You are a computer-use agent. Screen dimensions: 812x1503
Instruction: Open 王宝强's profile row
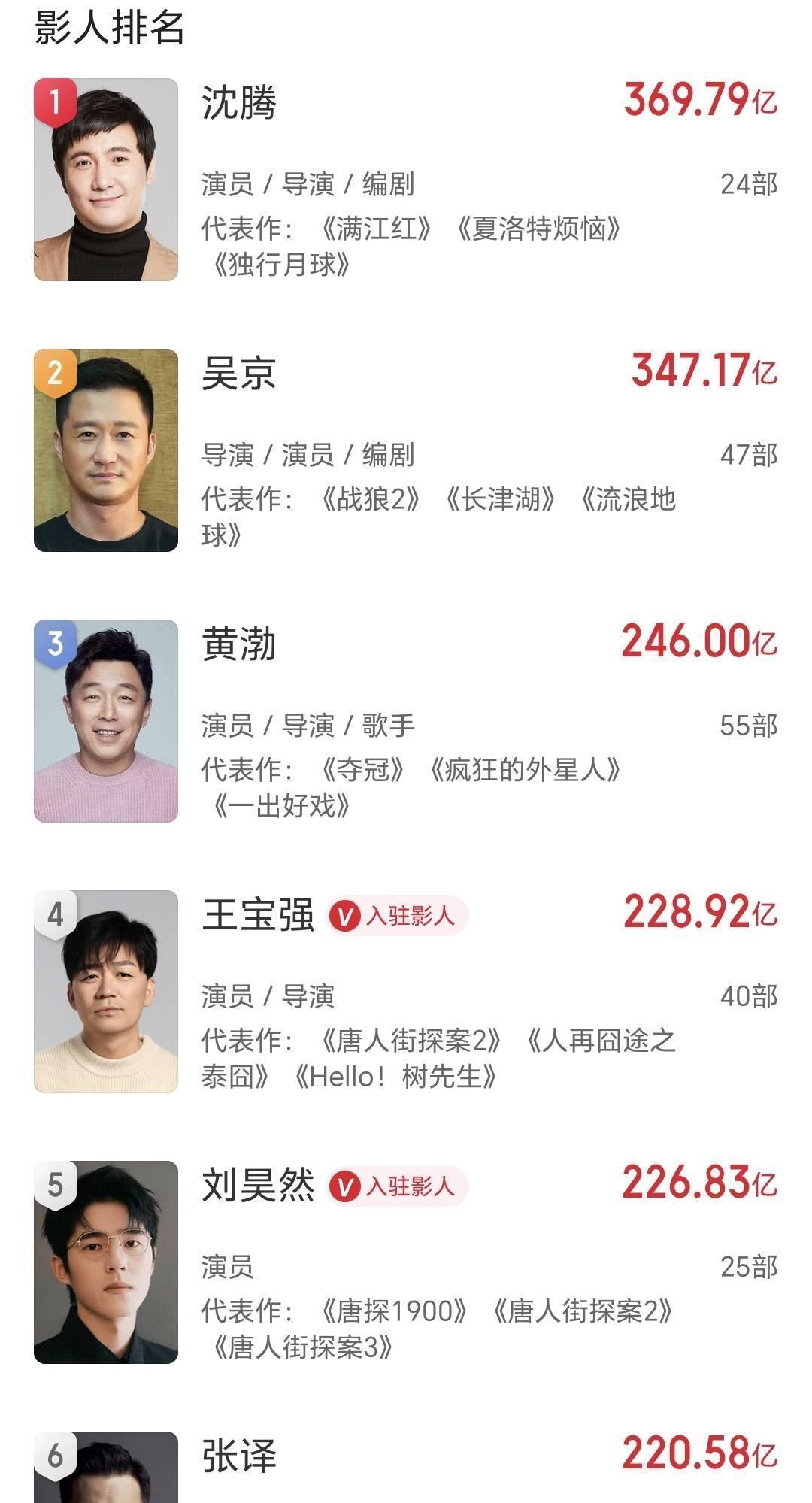[258, 915]
